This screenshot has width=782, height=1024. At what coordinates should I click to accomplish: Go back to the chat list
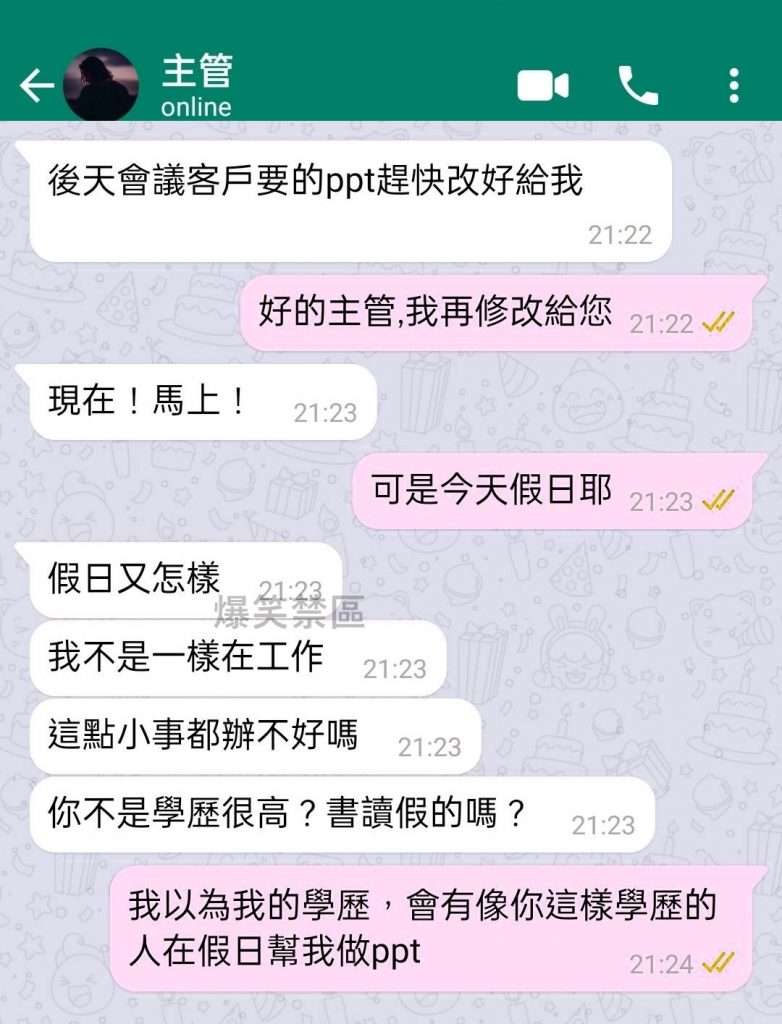point(35,87)
